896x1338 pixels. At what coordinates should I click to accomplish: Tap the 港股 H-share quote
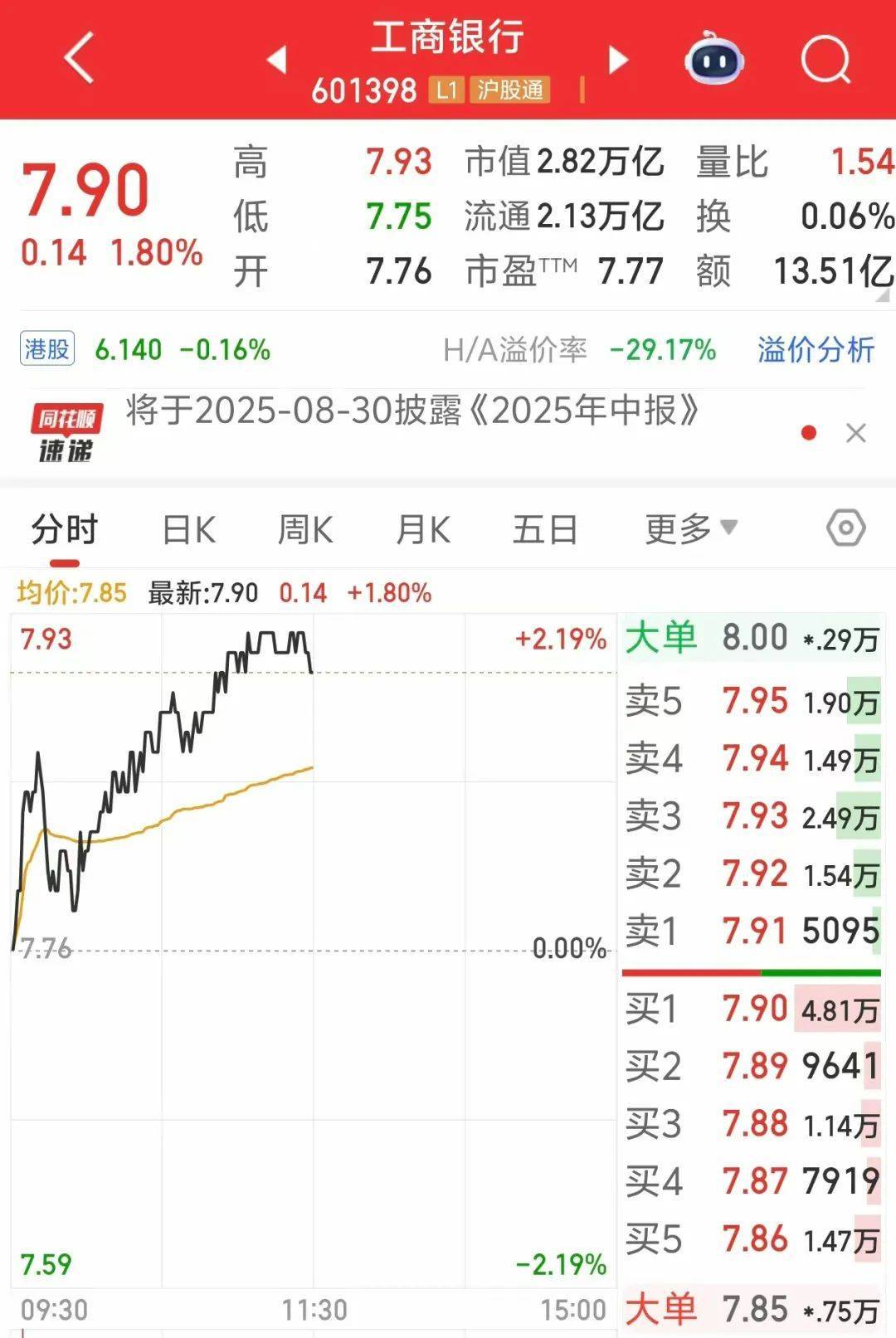tap(46, 349)
